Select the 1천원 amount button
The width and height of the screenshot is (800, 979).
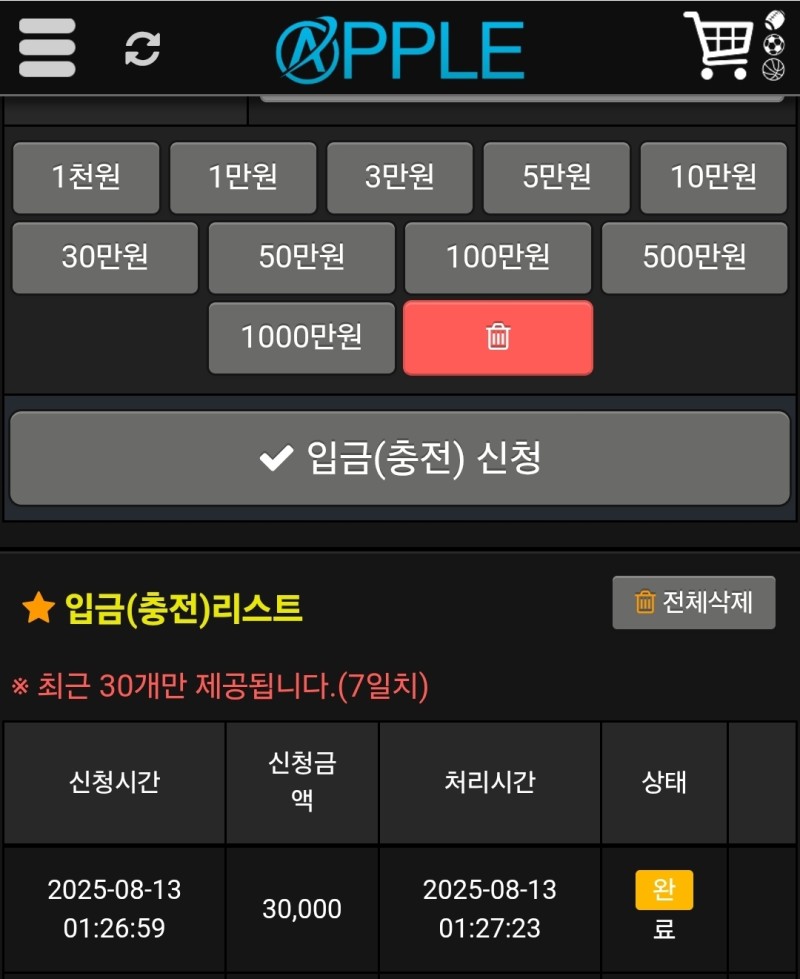(x=86, y=178)
